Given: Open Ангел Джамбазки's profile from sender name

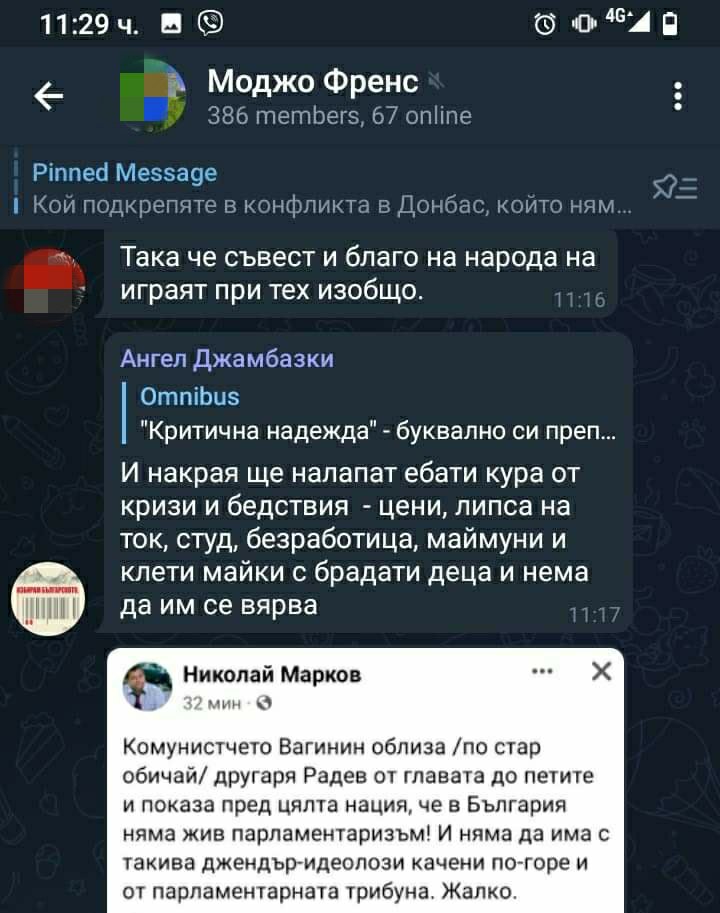Looking at the screenshot, I should point(227,358).
